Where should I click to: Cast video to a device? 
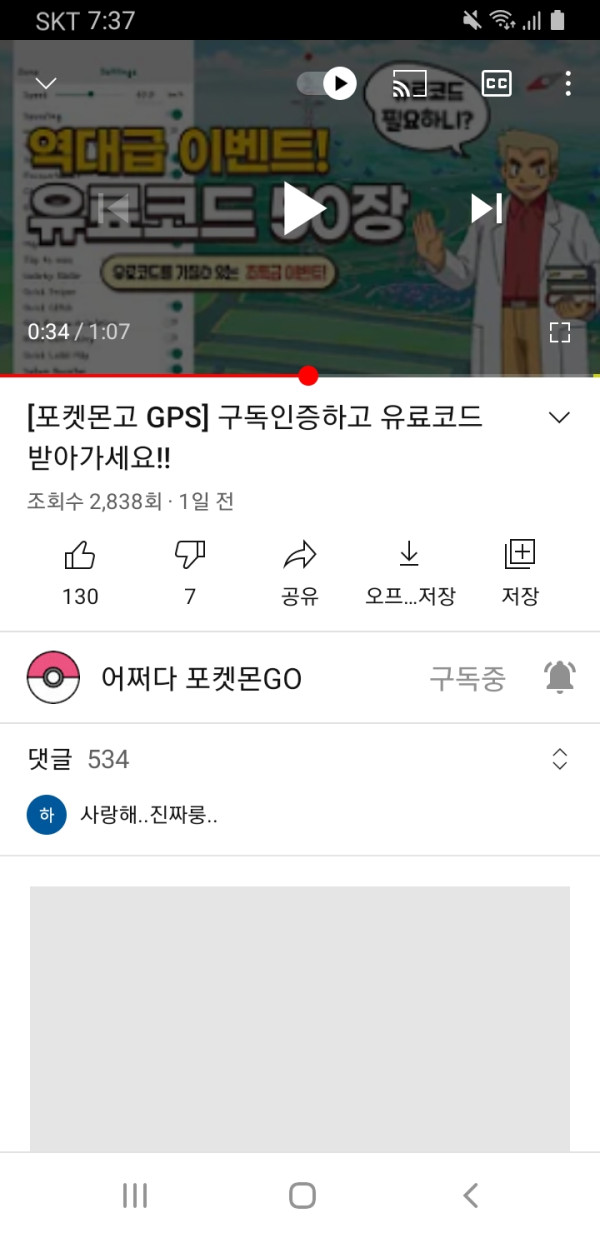coord(409,83)
